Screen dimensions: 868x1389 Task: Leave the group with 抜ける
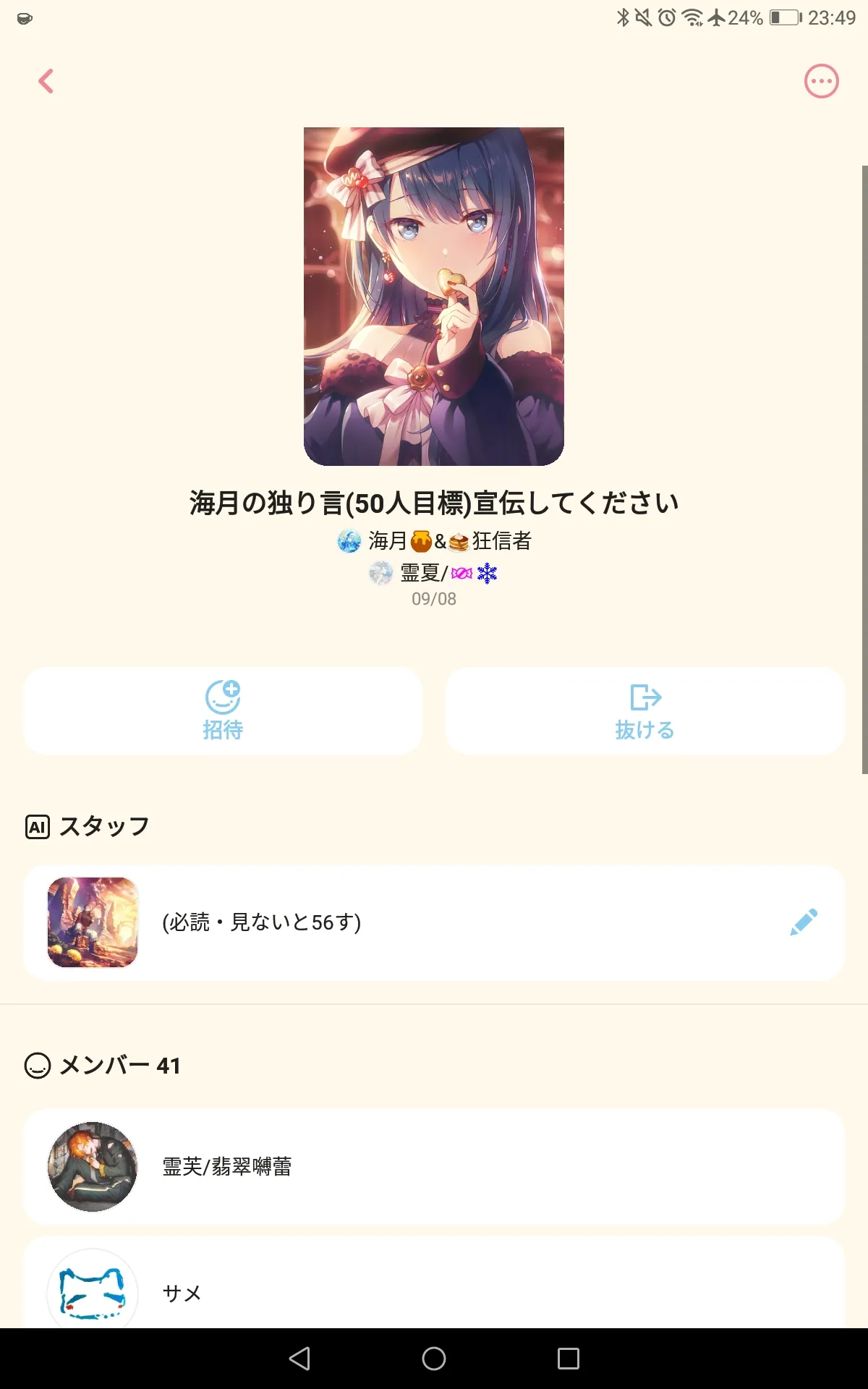pyautogui.click(x=644, y=711)
